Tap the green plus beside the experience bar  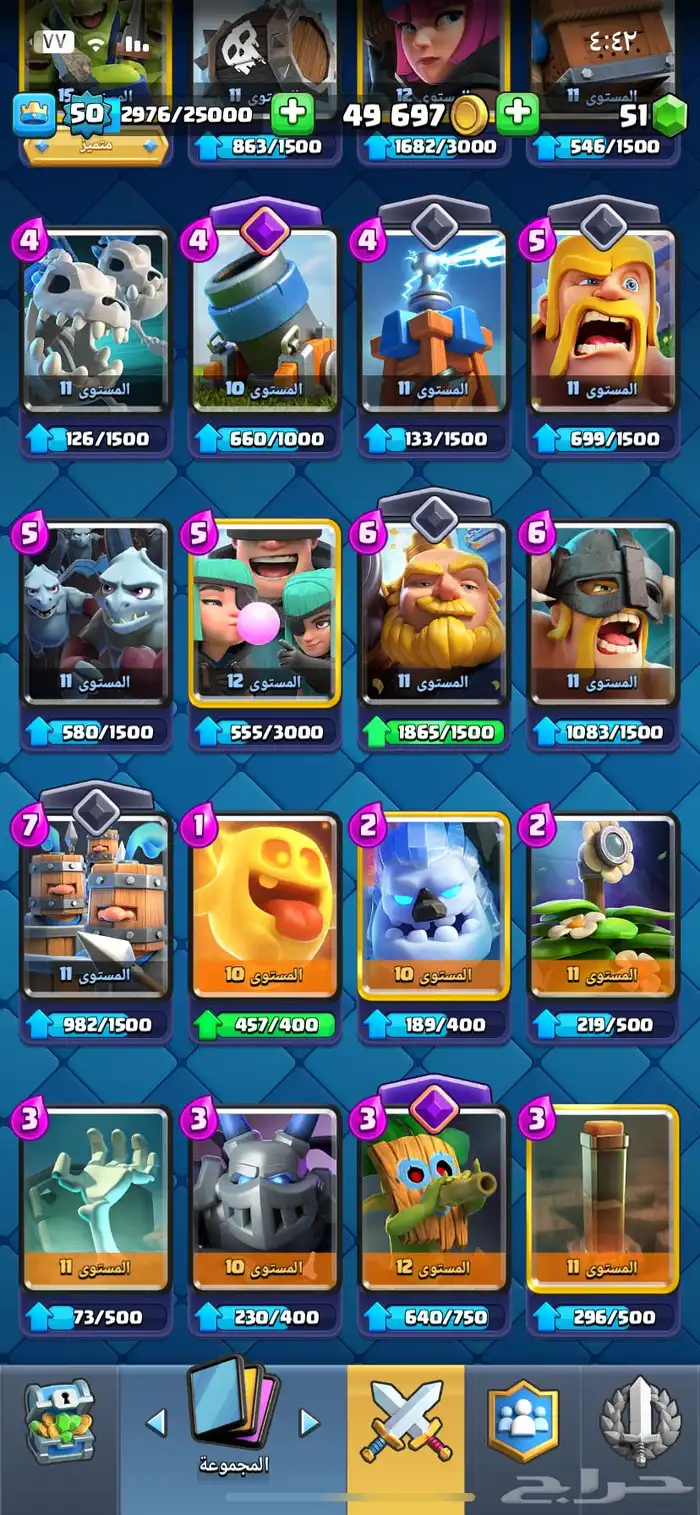[x=292, y=113]
